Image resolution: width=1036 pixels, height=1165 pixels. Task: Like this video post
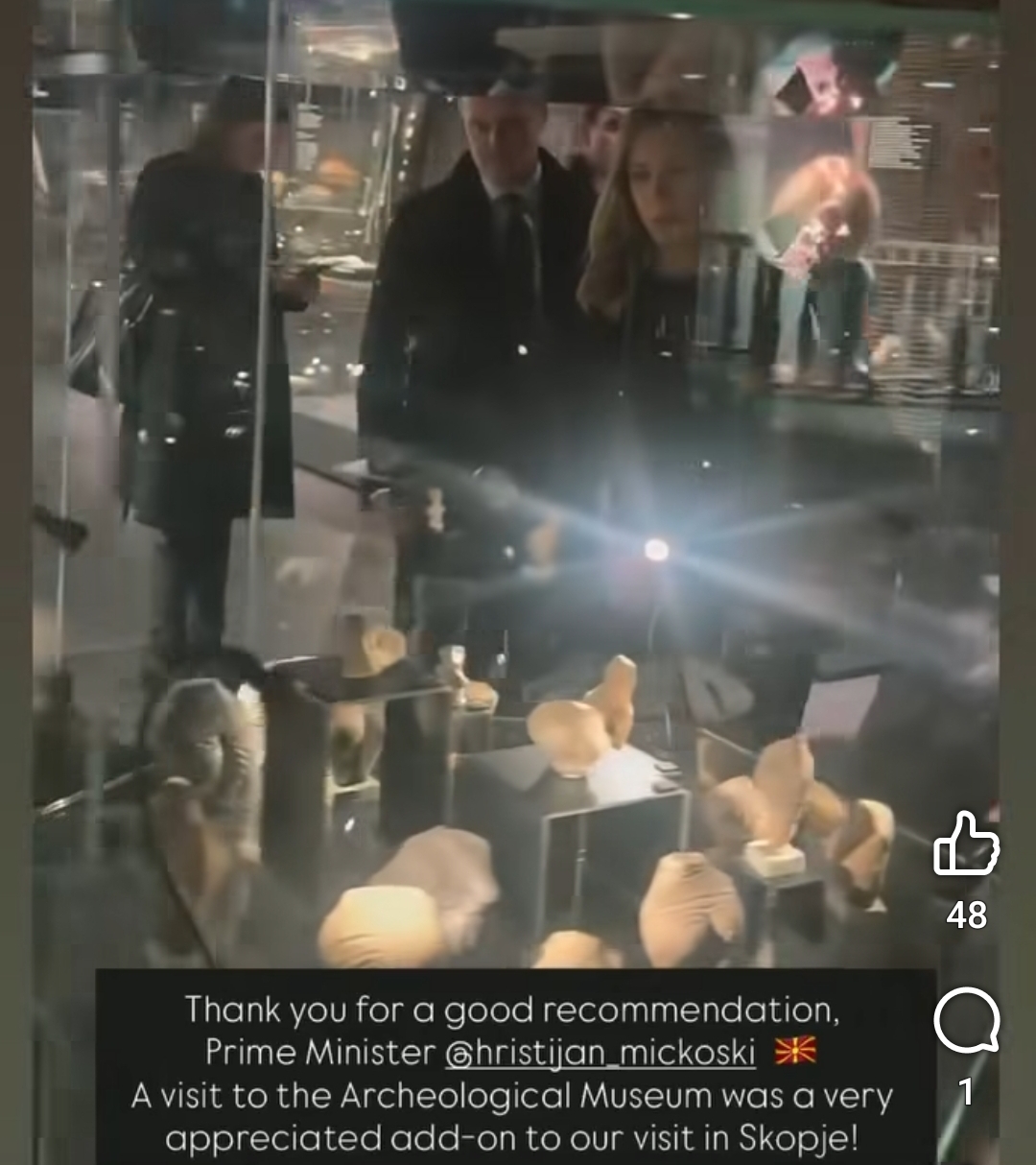(x=966, y=844)
